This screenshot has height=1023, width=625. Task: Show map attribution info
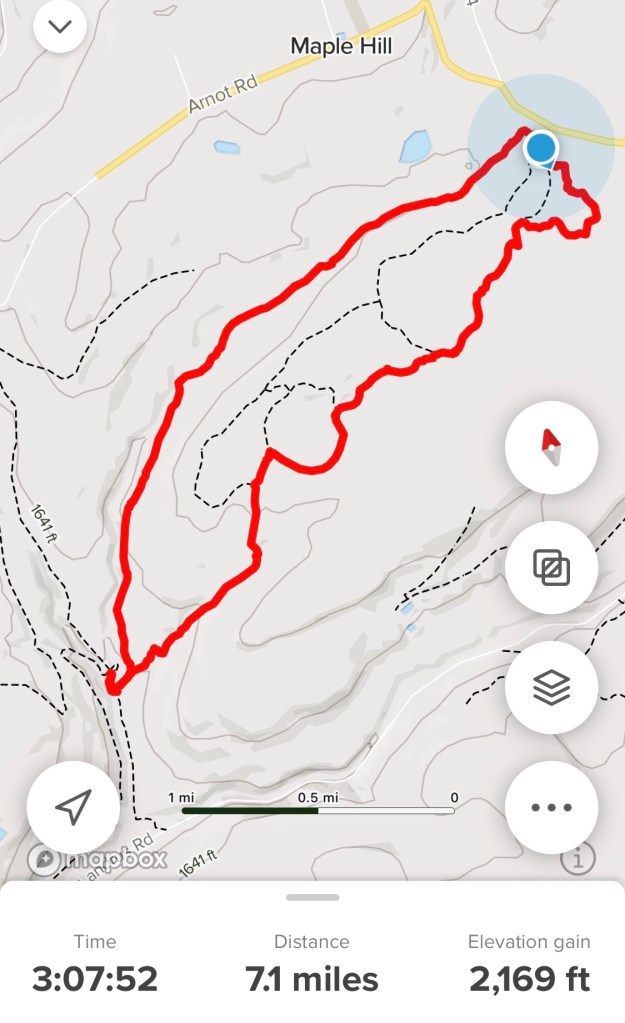pos(577,858)
